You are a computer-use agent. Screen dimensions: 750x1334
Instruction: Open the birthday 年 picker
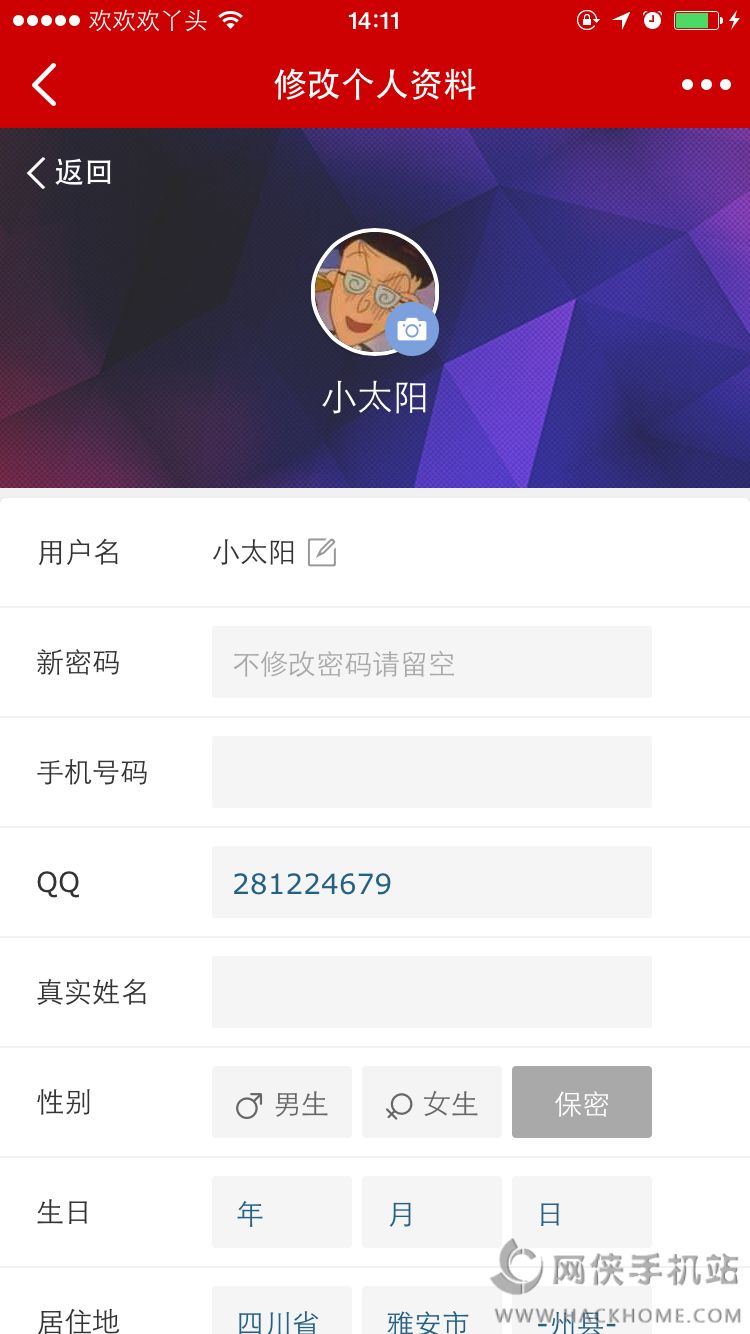pos(281,1212)
